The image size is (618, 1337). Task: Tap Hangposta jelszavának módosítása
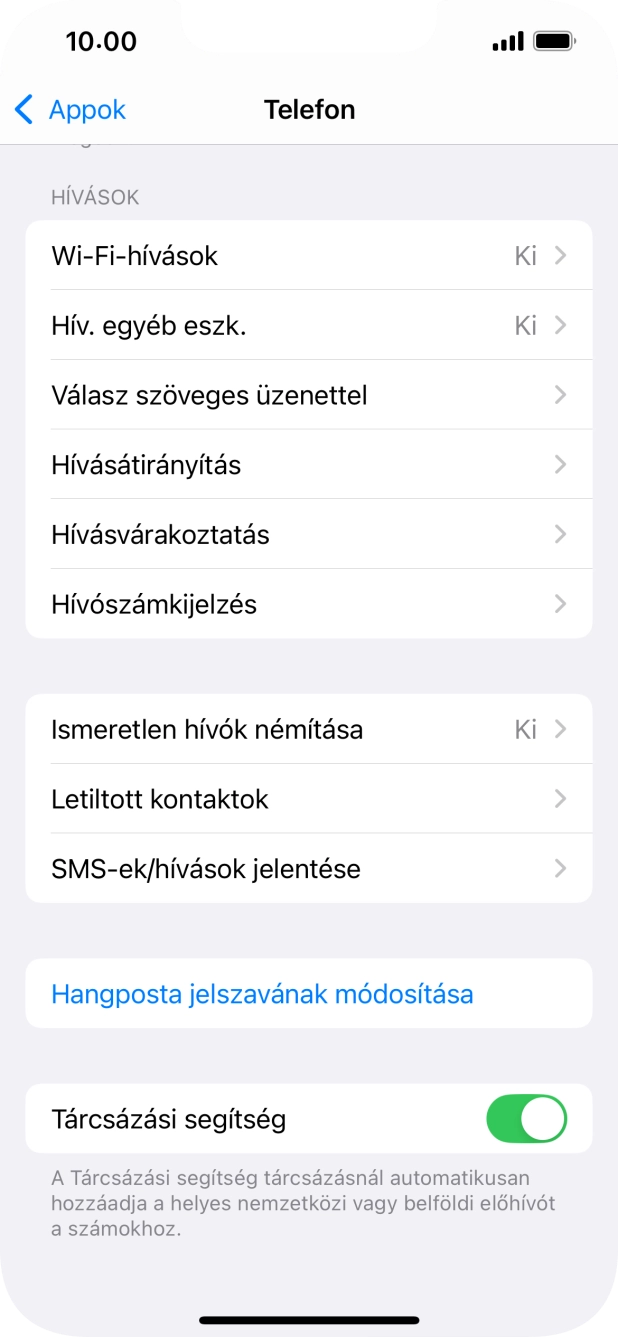[x=262, y=994]
